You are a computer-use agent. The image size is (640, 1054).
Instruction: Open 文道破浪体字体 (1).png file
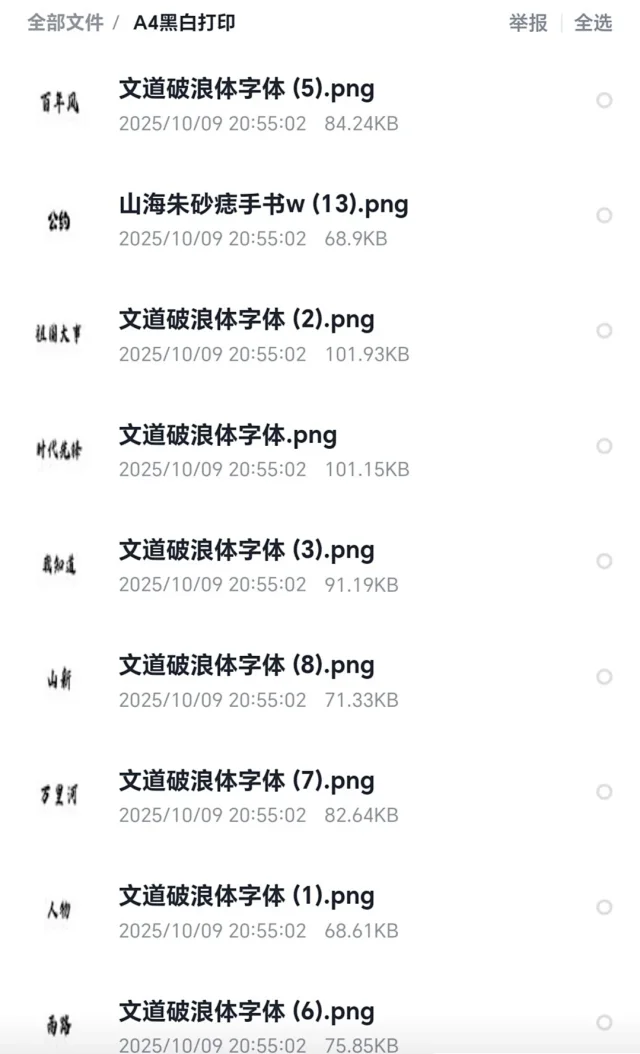pos(246,896)
